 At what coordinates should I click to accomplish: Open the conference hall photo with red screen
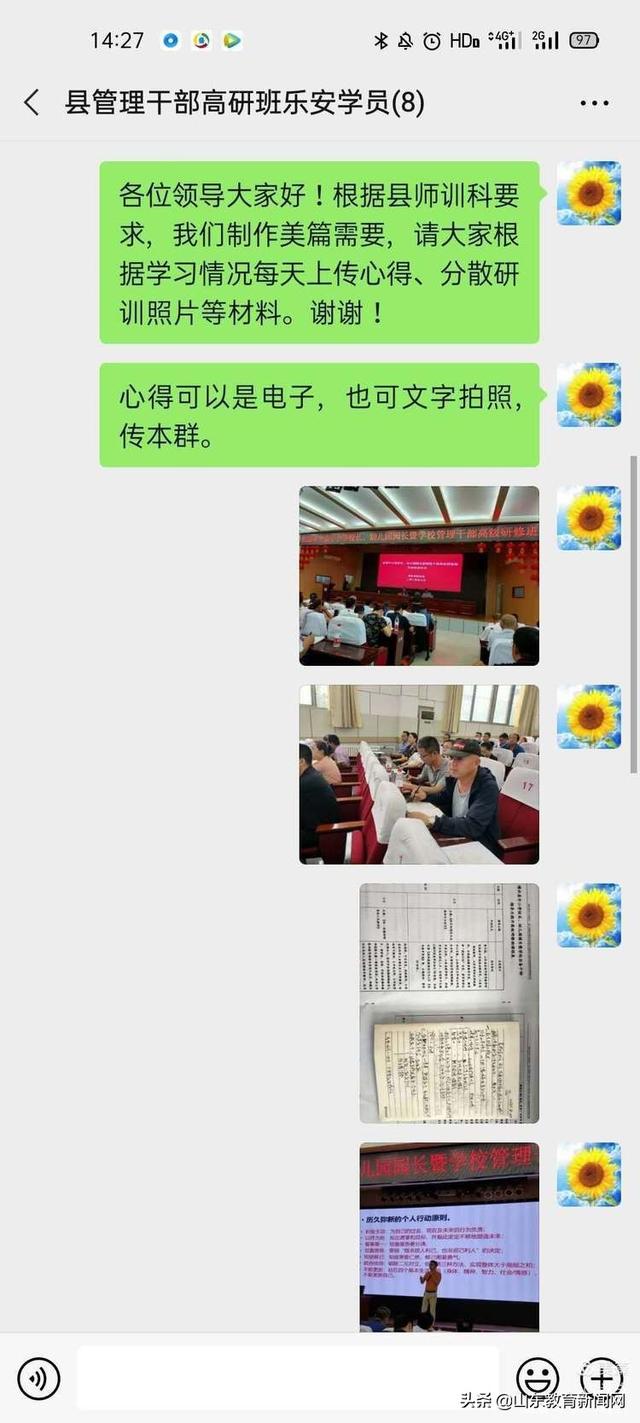(419, 576)
